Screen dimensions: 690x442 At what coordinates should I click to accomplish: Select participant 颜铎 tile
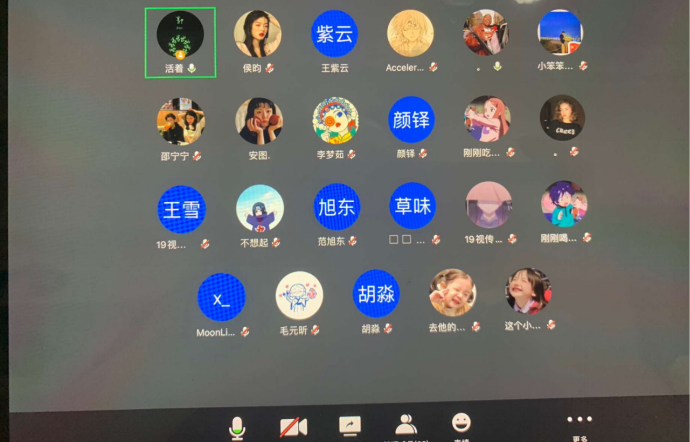click(x=411, y=120)
